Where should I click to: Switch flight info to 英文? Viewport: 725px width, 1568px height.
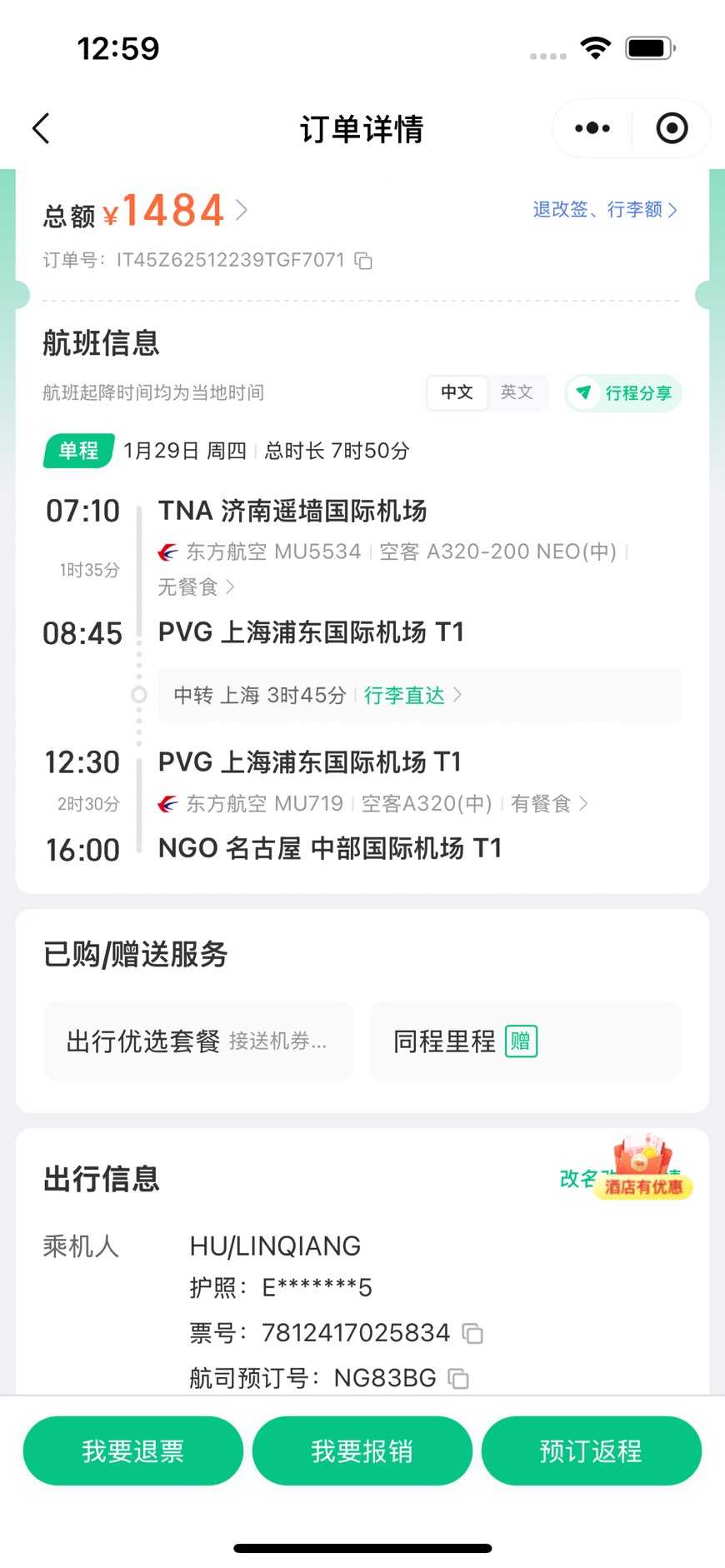[x=517, y=392]
